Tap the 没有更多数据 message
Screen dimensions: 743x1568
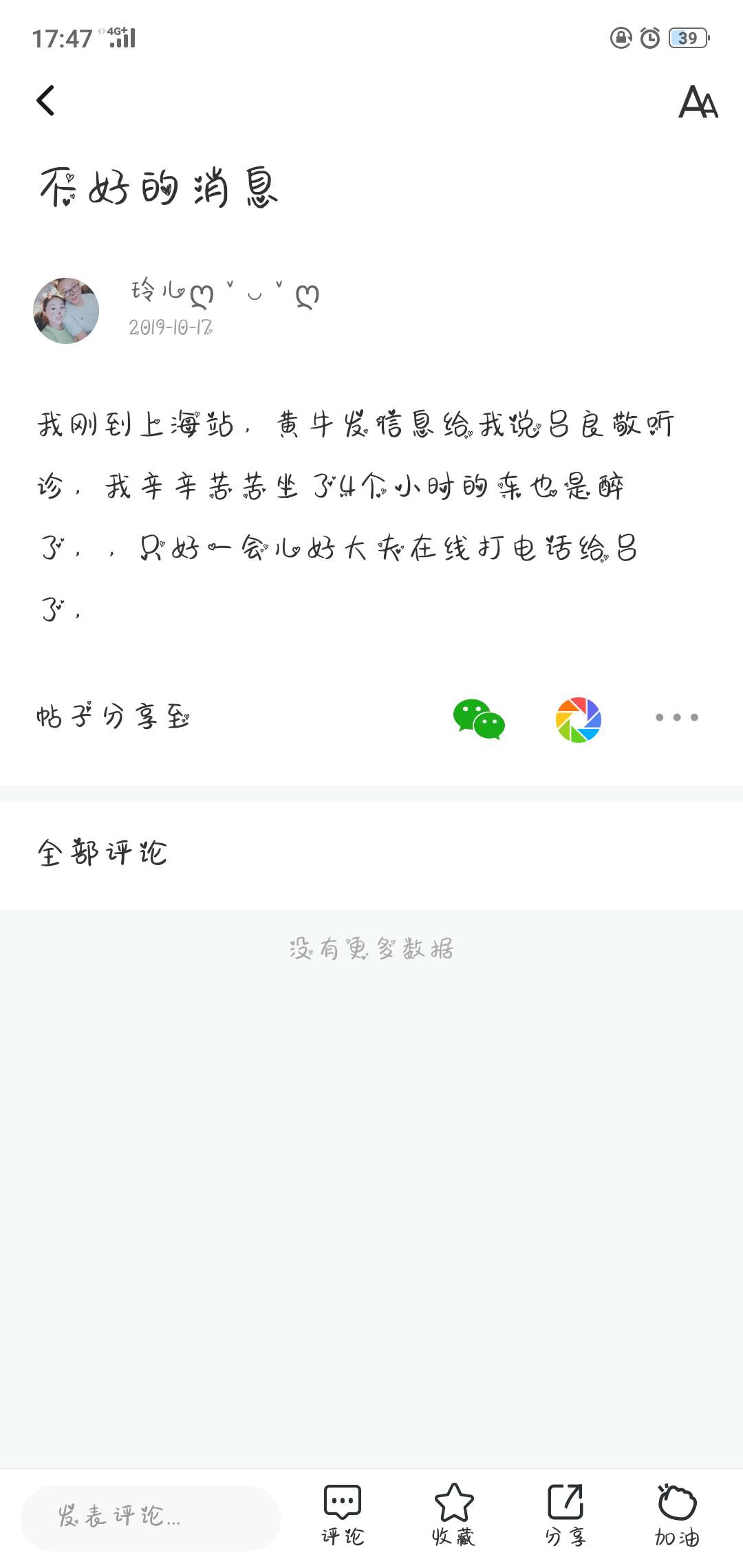(370, 949)
